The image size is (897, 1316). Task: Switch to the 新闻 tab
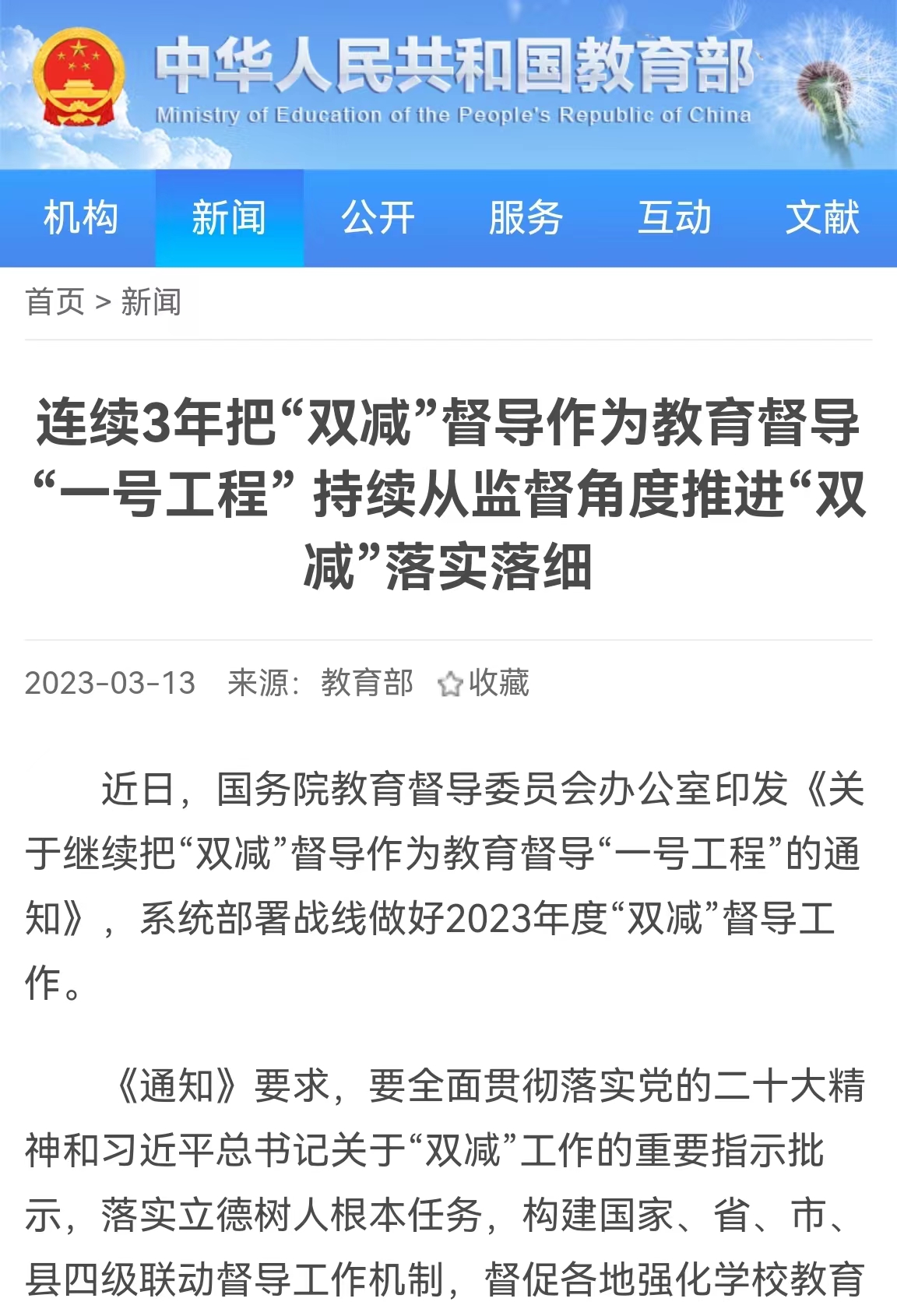click(229, 218)
